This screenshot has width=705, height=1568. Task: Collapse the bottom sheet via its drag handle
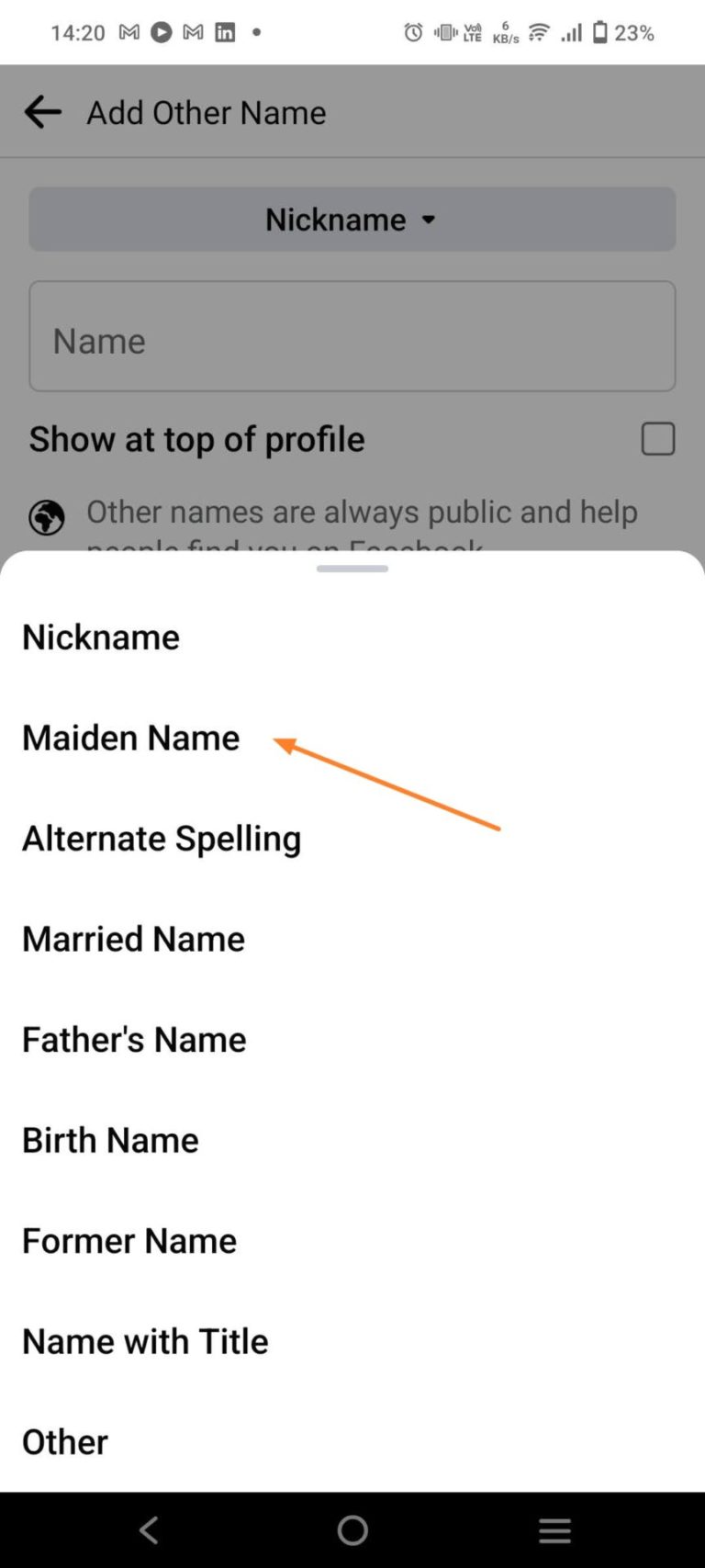tap(352, 569)
